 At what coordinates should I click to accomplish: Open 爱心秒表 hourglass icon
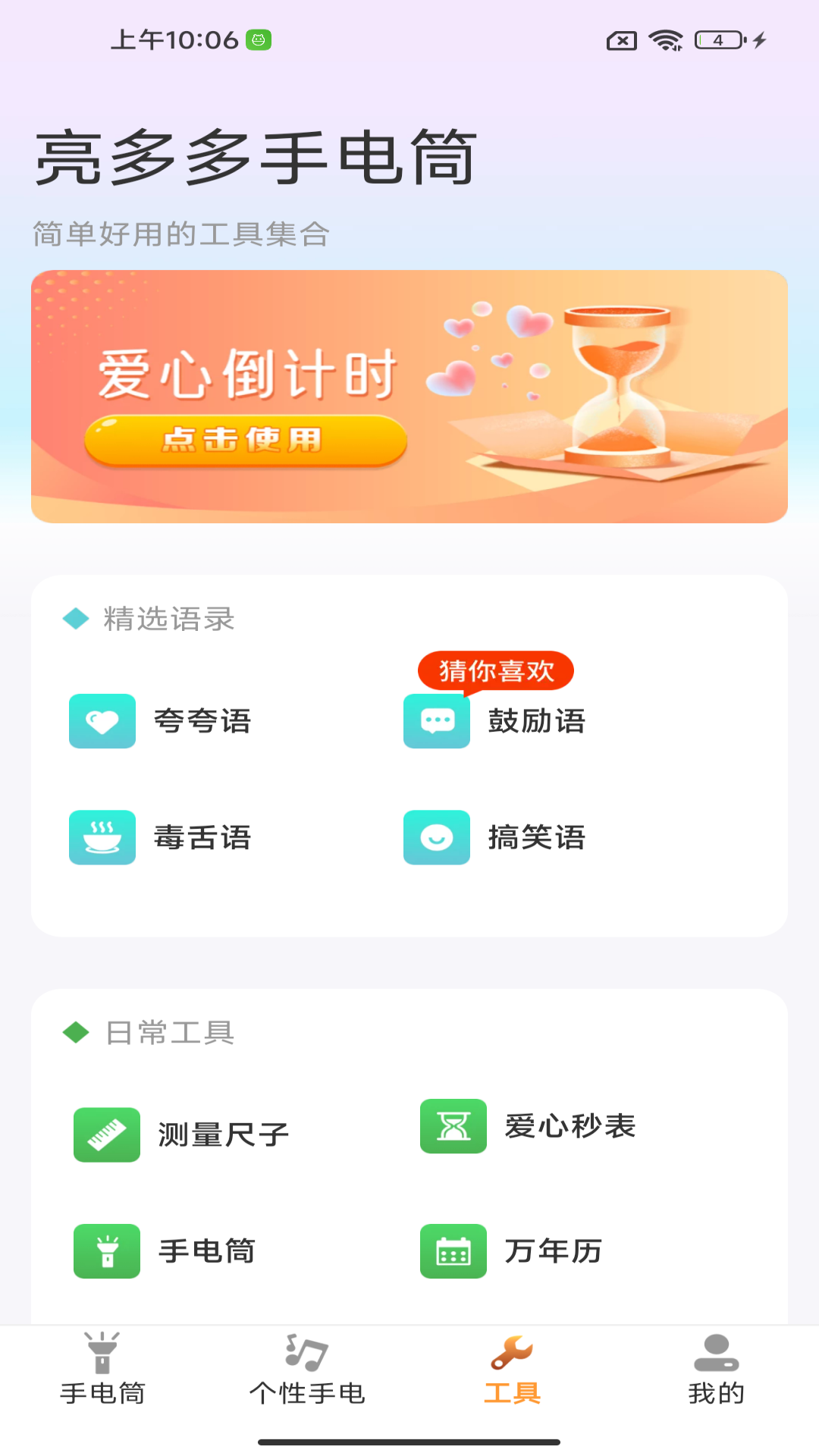click(453, 1127)
